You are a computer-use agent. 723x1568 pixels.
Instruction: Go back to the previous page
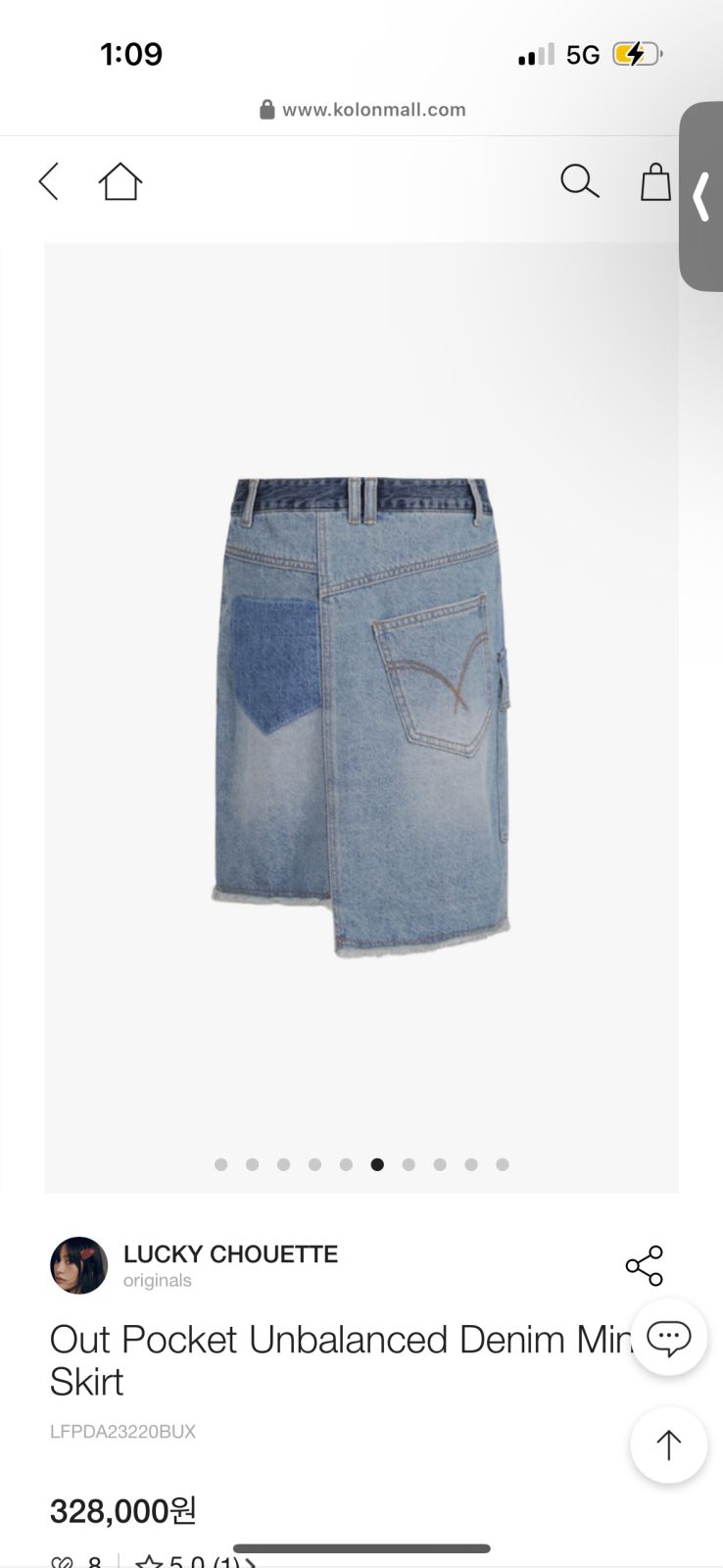point(49,181)
